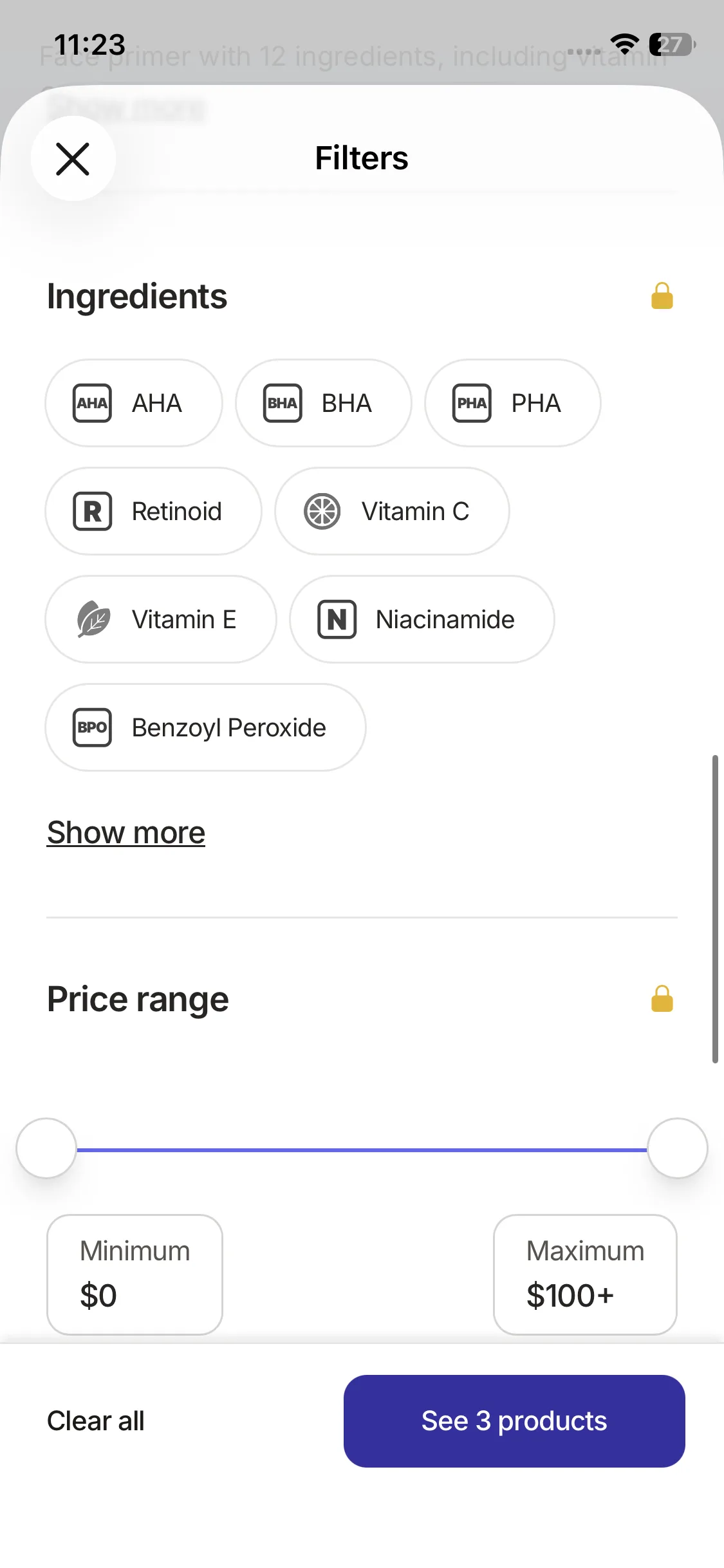Image resolution: width=724 pixels, height=1568 pixels.
Task: Close the Filters sheet
Action: click(x=73, y=159)
